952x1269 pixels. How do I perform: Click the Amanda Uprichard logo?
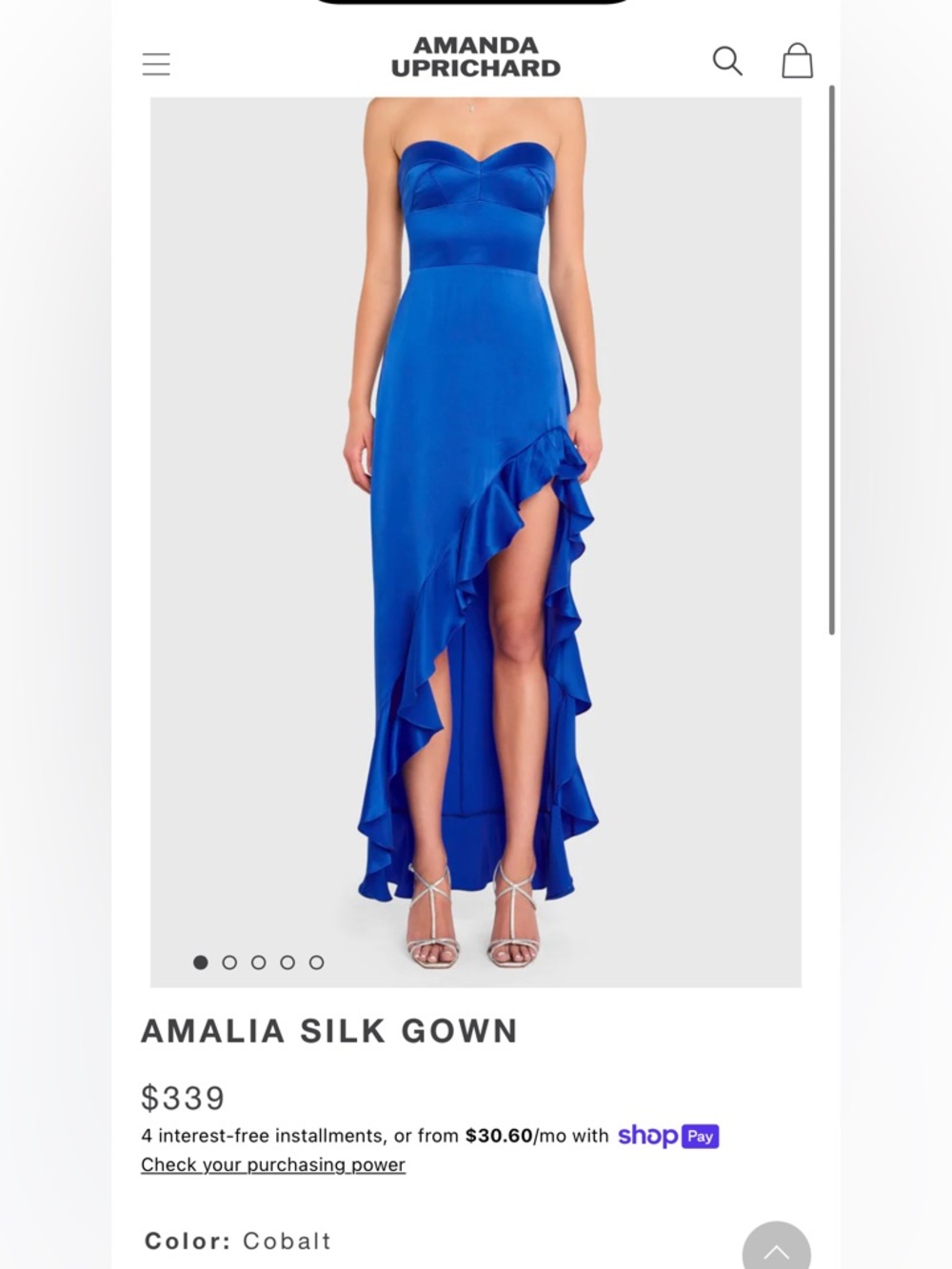[476, 55]
